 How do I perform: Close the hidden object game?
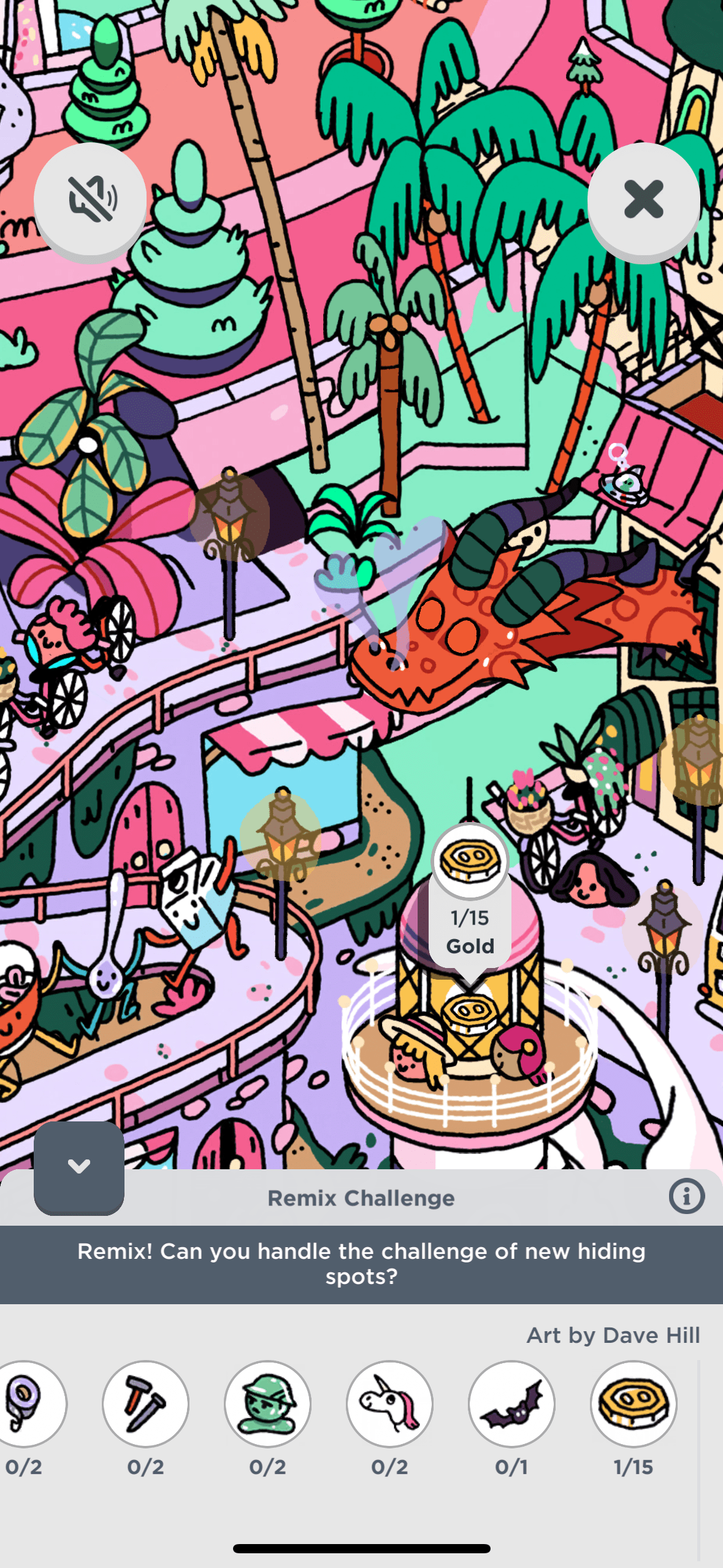point(643,199)
